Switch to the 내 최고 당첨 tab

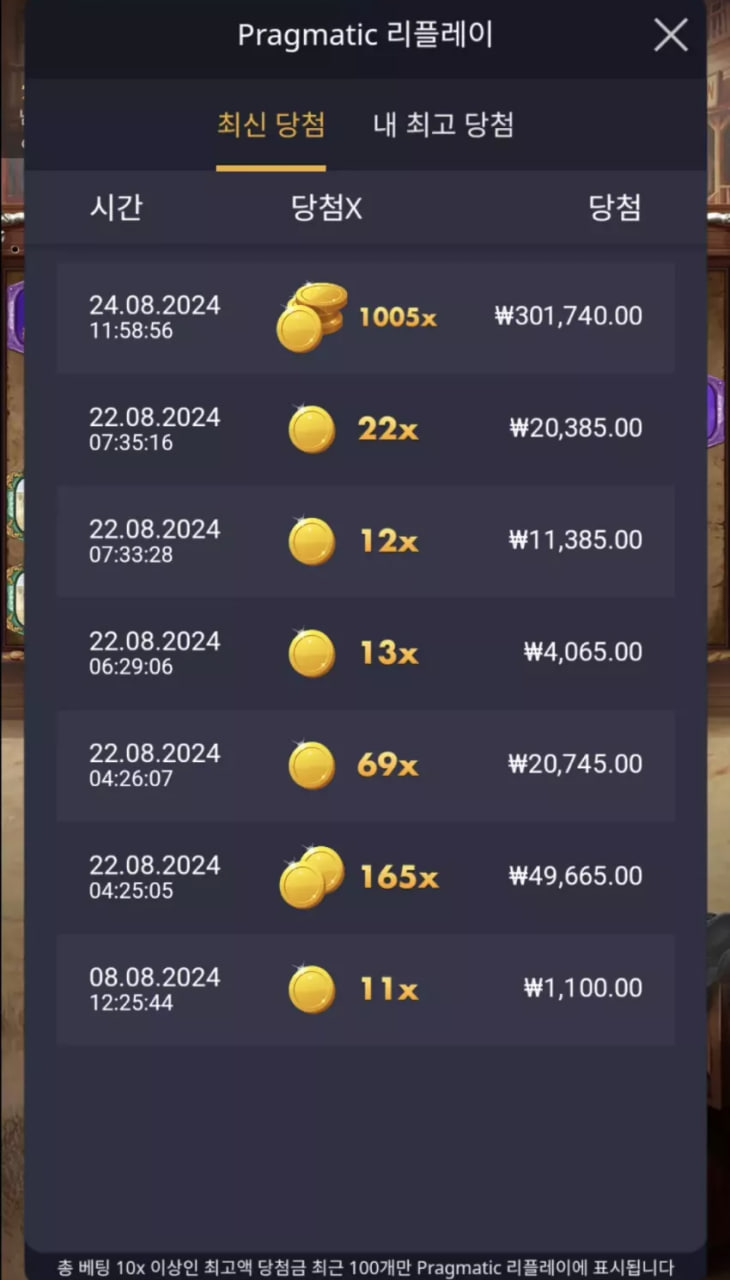443,126
